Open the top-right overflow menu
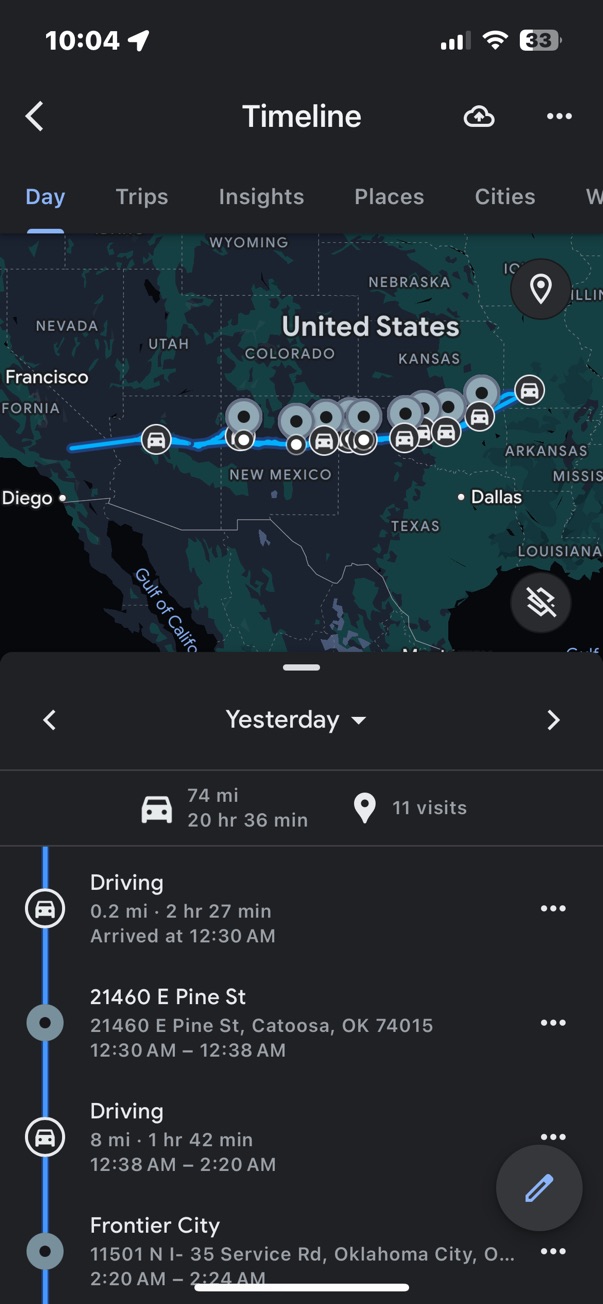Screen dimensions: 603x1304 pyautogui.click(x=559, y=117)
